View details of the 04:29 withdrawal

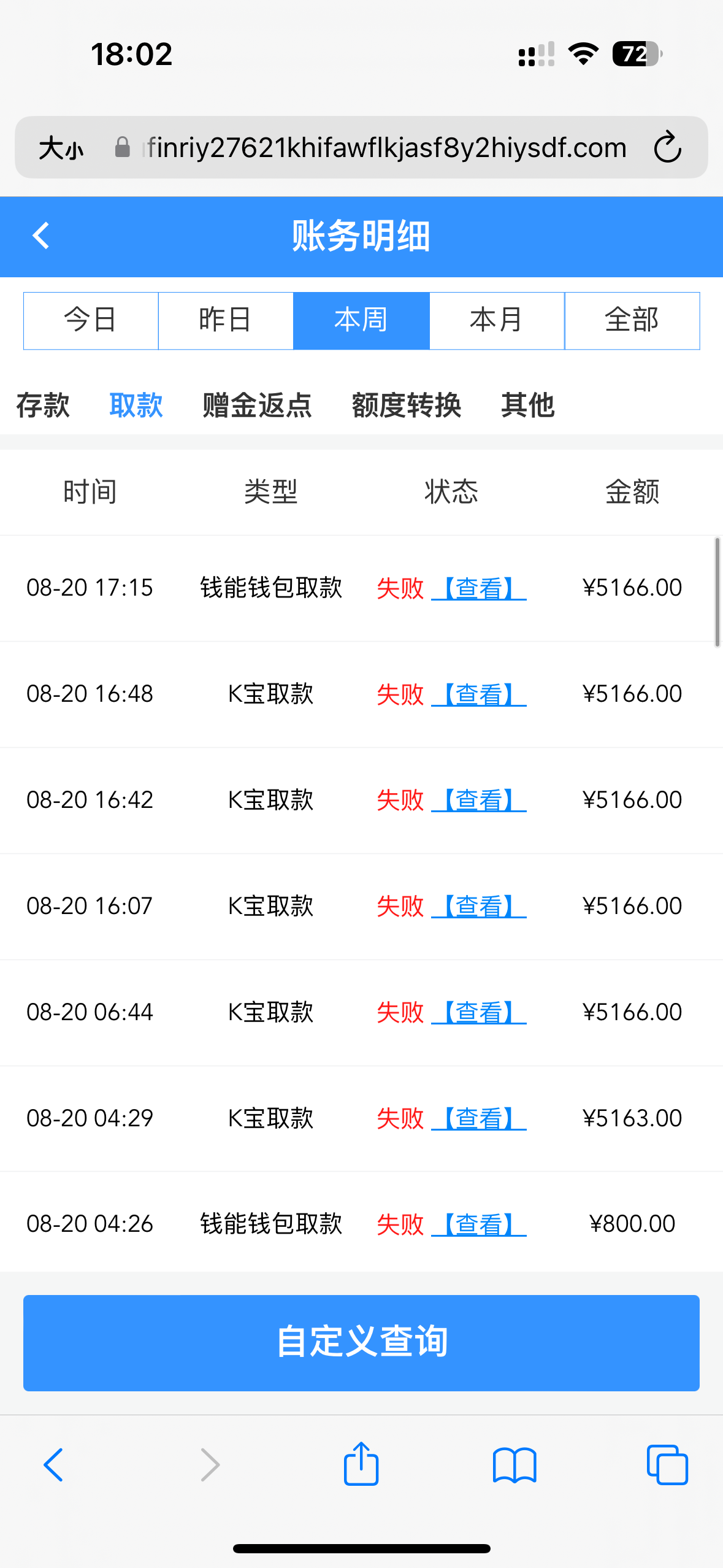click(479, 1119)
